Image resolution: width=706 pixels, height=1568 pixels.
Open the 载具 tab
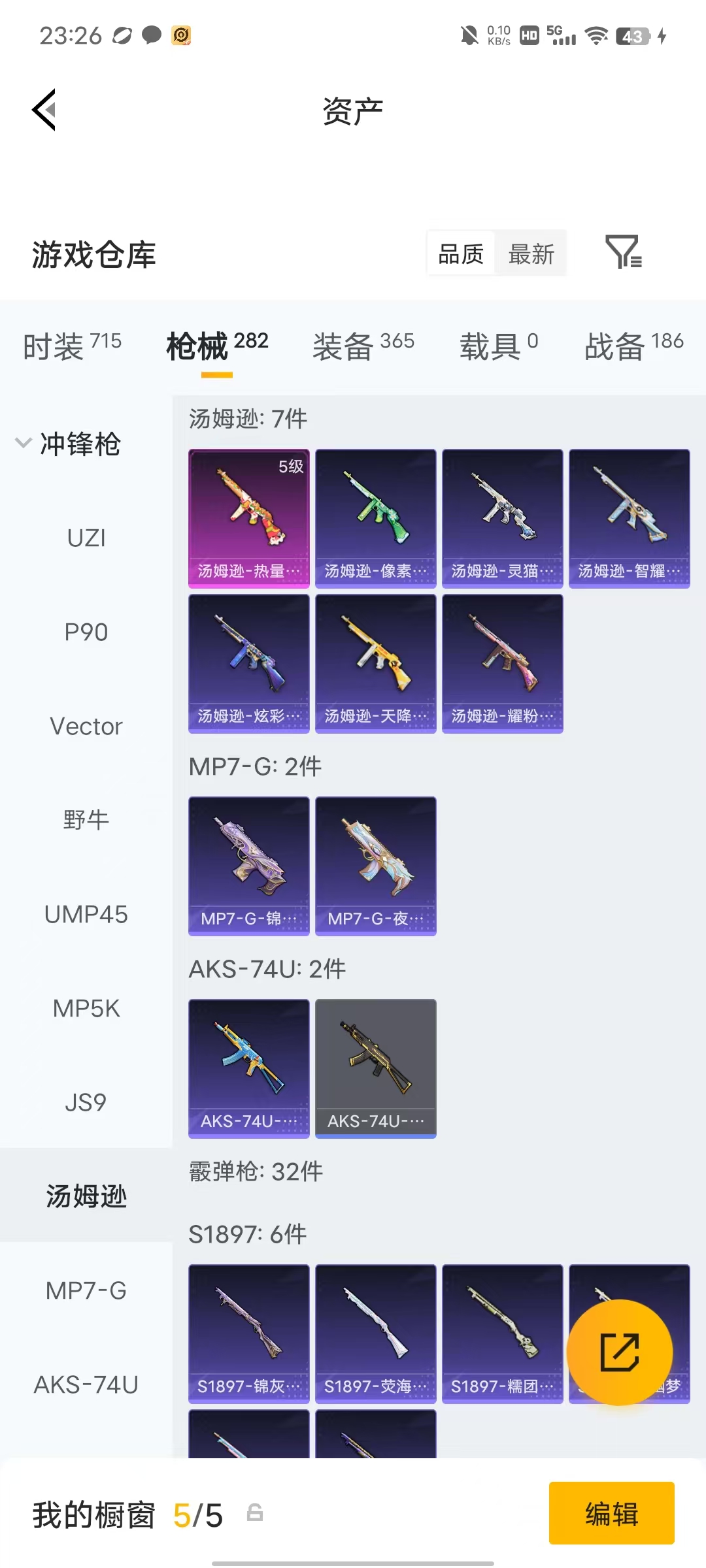click(x=499, y=346)
